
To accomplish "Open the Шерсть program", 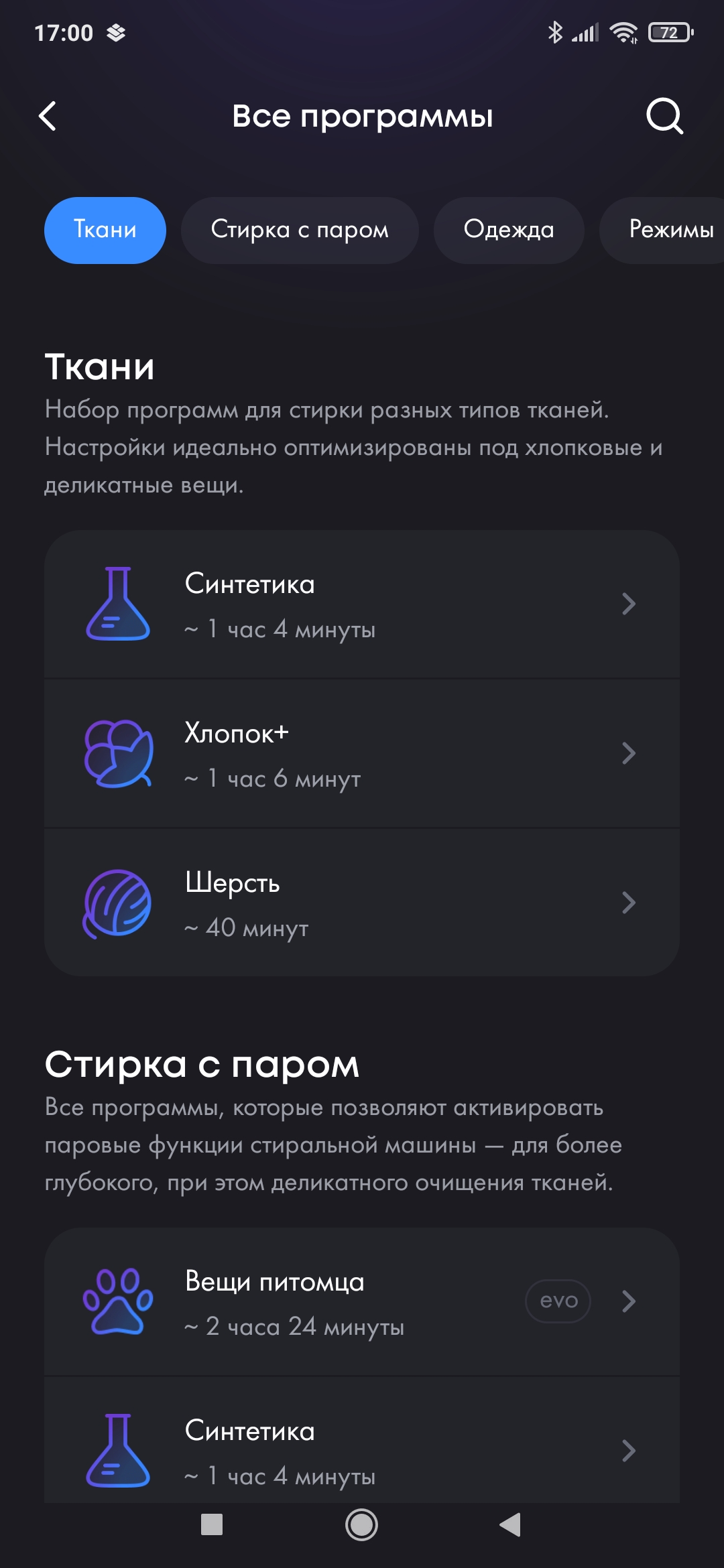I will pyautogui.click(x=362, y=903).
